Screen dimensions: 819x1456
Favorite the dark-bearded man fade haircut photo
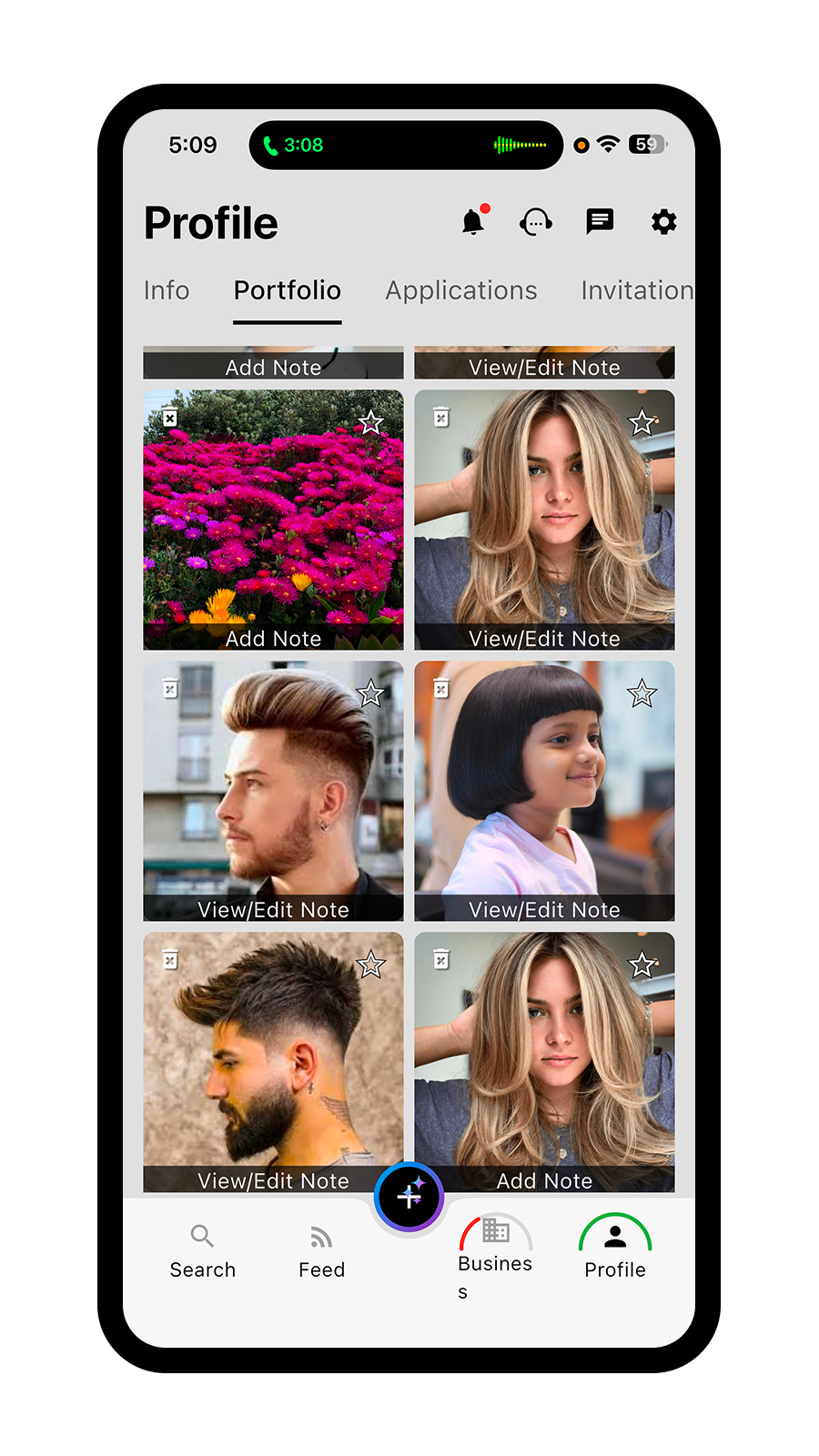(370, 965)
